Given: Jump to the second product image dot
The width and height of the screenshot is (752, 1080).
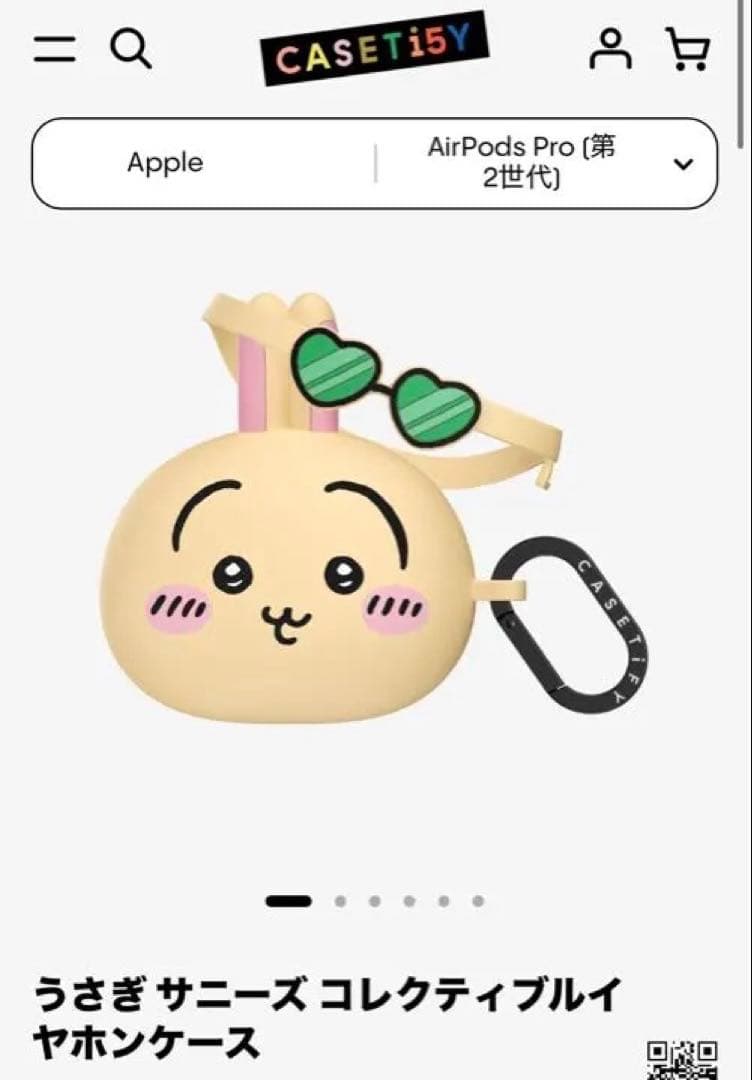Looking at the screenshot, I should (x=340, y=901).
